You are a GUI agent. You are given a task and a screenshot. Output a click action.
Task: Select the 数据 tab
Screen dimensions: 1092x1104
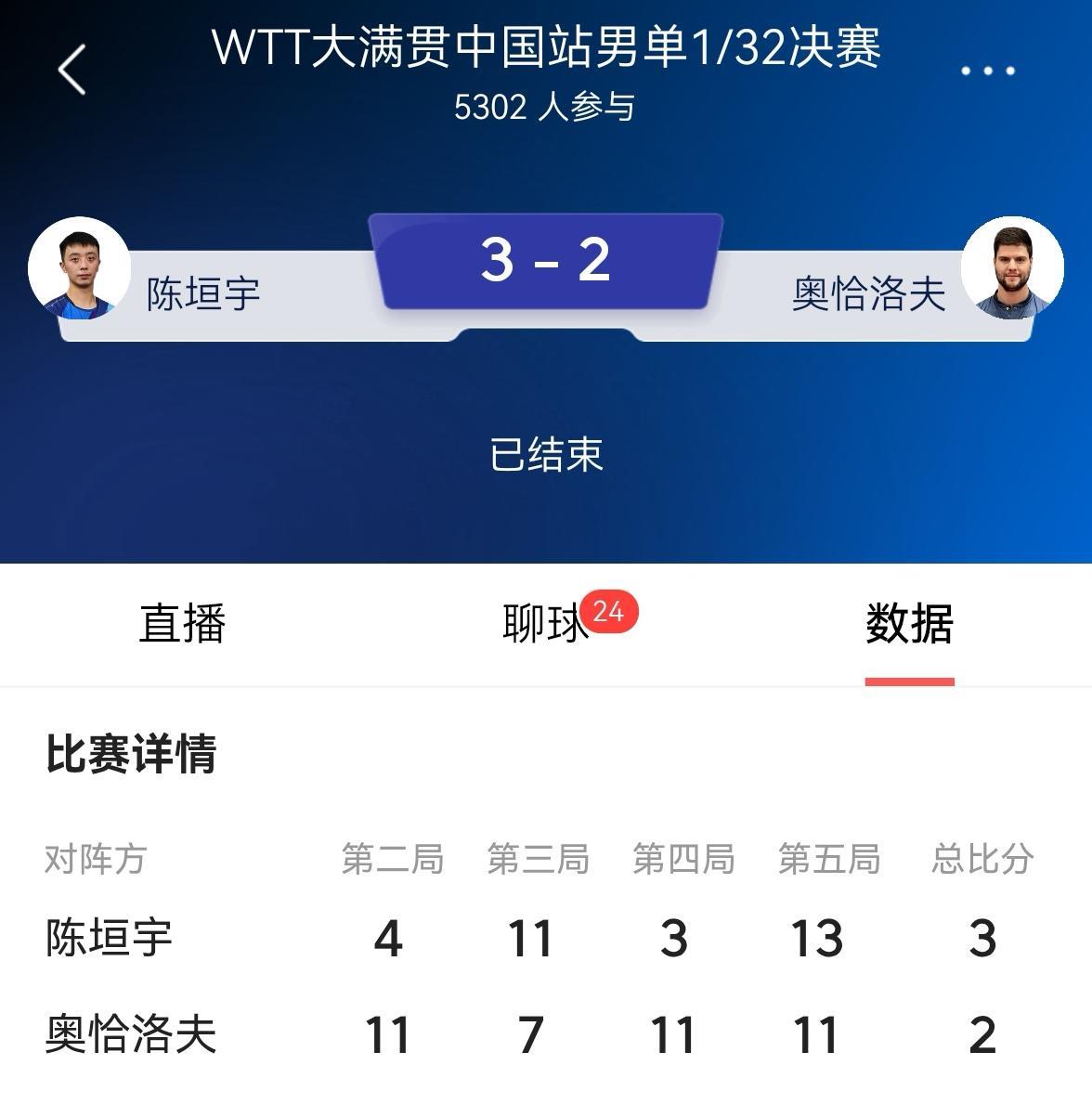coord(909,623)
